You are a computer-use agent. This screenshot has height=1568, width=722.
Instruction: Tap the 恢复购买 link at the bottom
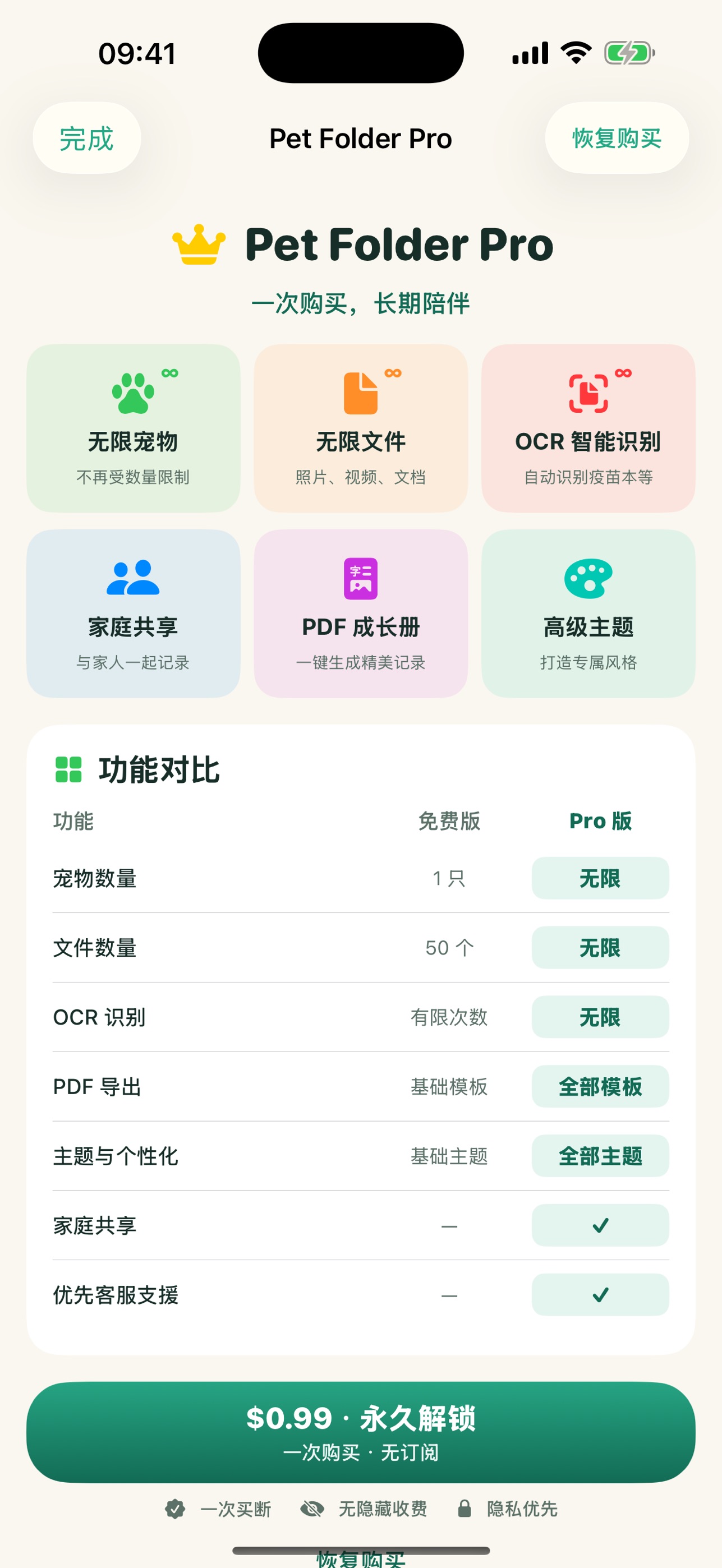(x=360, y=1560)
